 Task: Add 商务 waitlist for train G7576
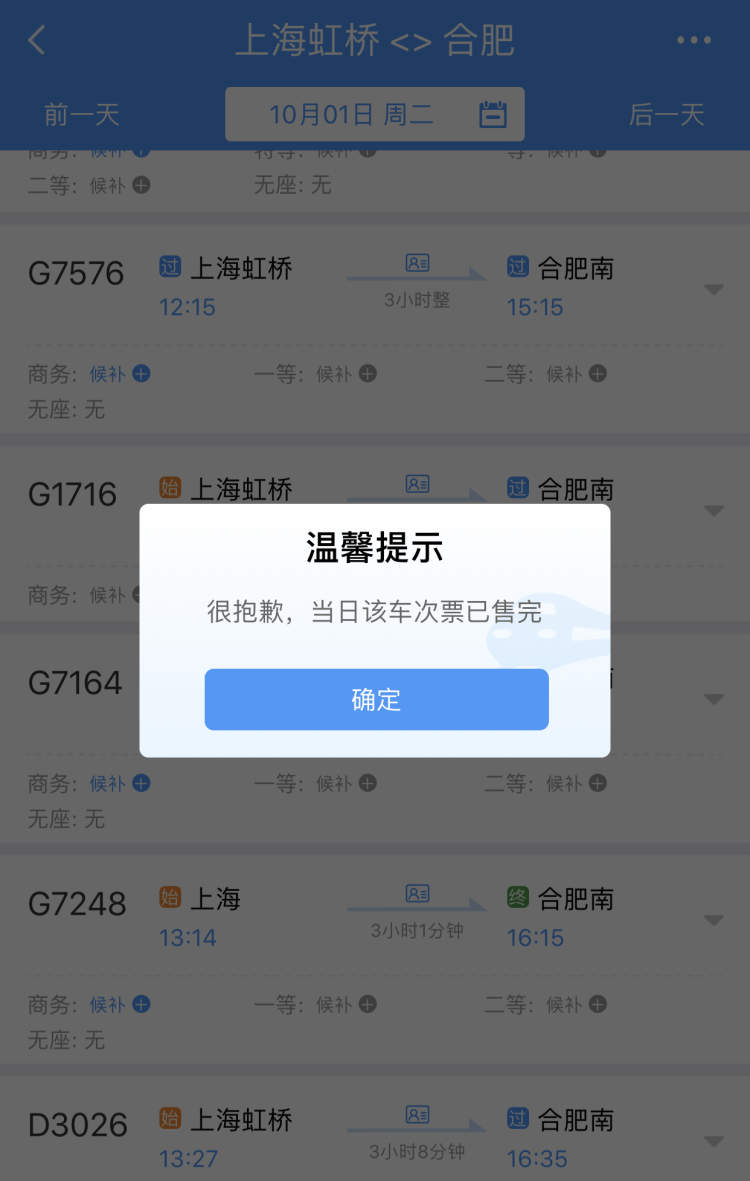(x=141, y=374)
